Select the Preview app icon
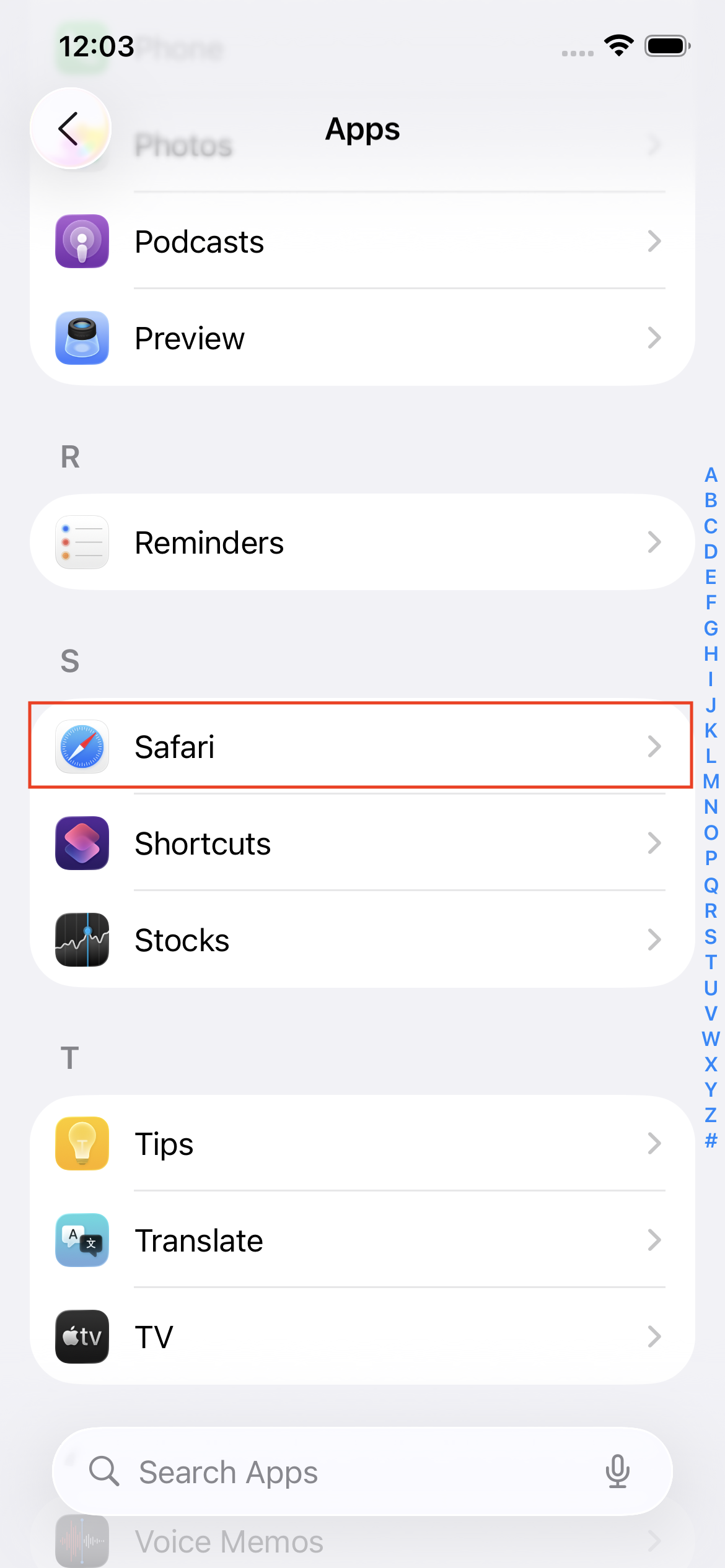The width and height of the screenshot is (725, 1568). (82, 338)
